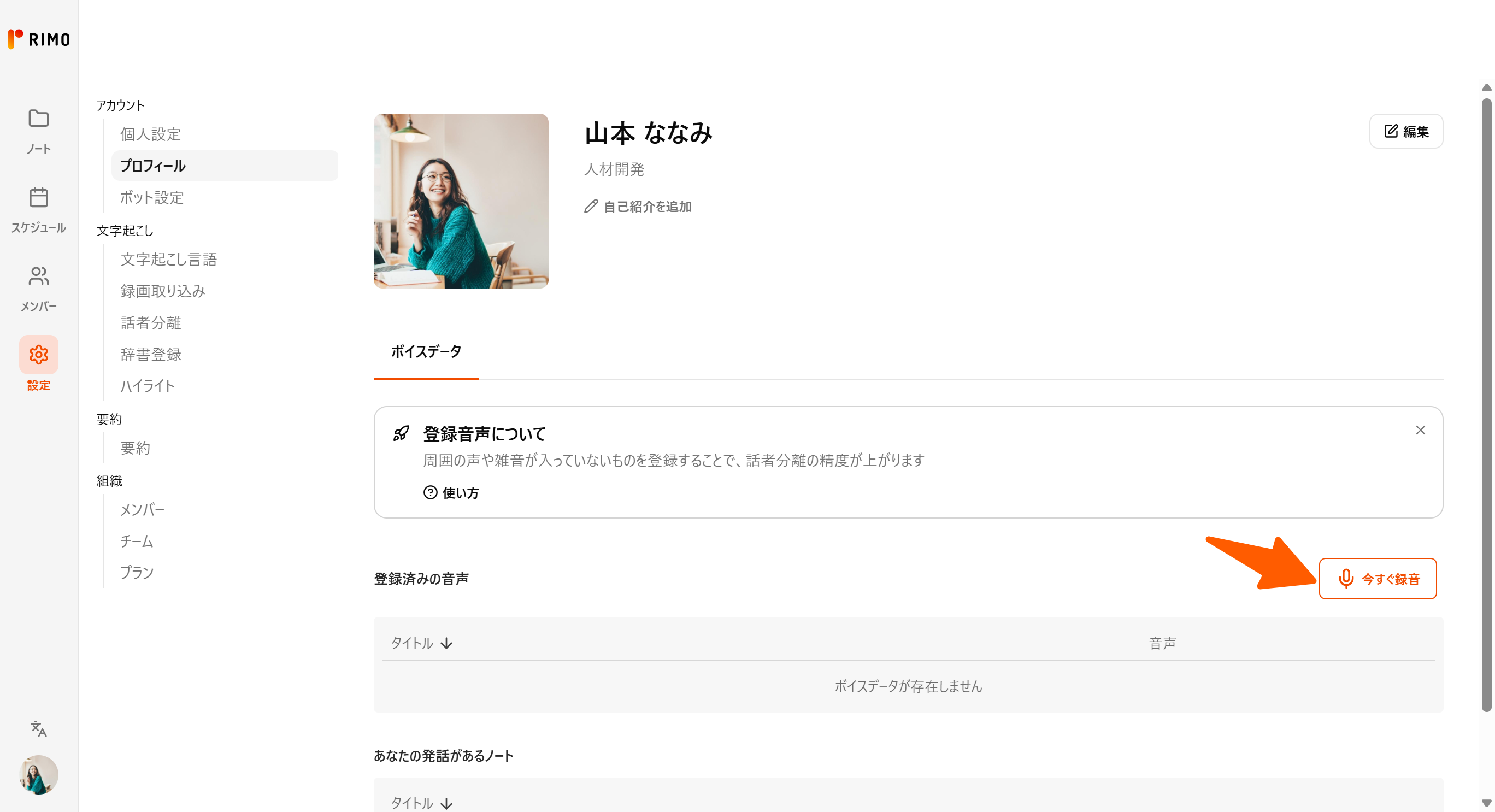Open 文字起こし言語 settings
Image resolution: width=1495 pixels, height=812 pixels.
[x=168, y=260]
